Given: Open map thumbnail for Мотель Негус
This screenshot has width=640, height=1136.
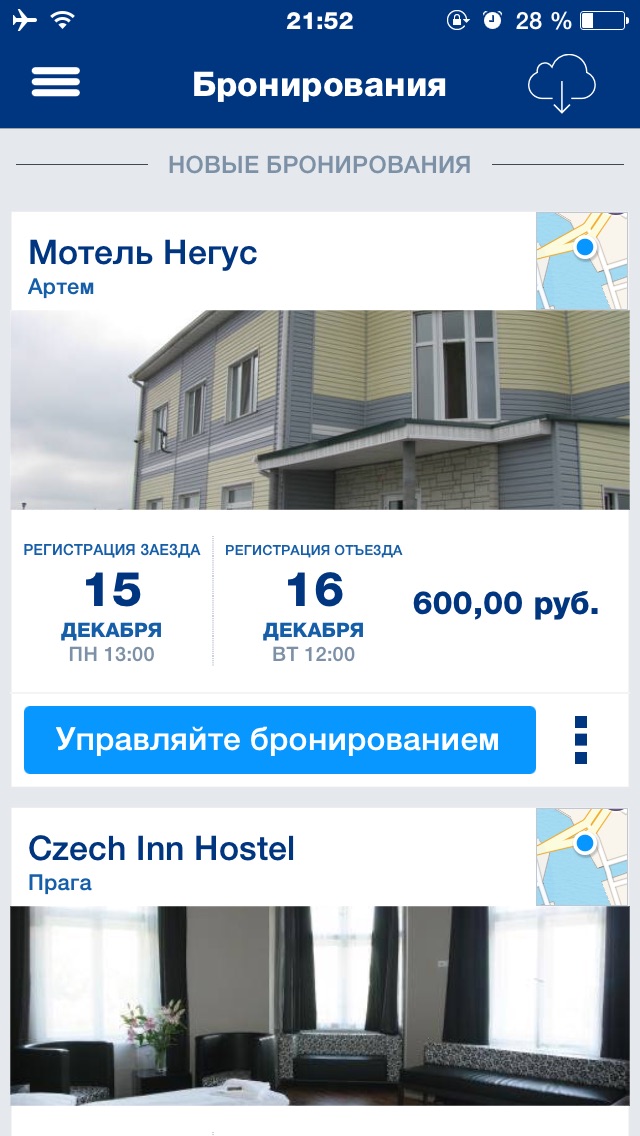Looking at the screenshot, I should click(582, 260).
